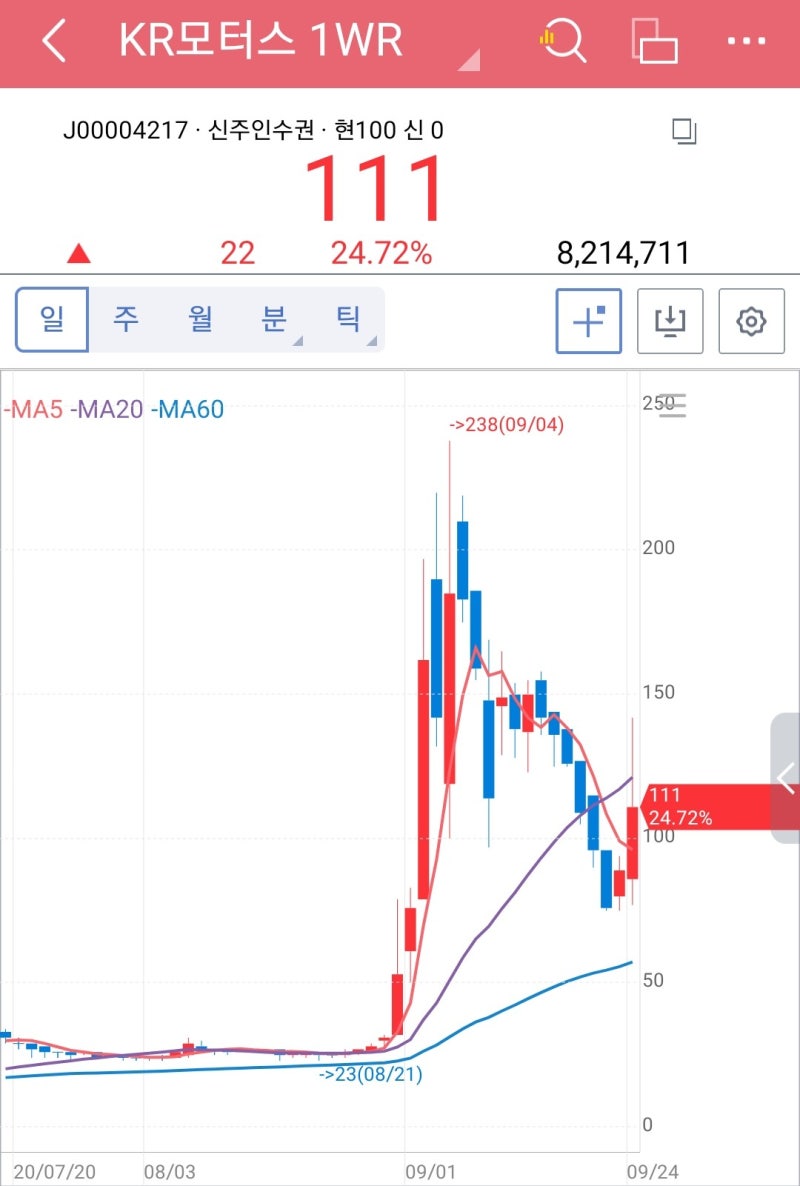The width and height of the screenshot is (800, 1186).
Task: Open the more options menu icon
Action: point(748,41)
